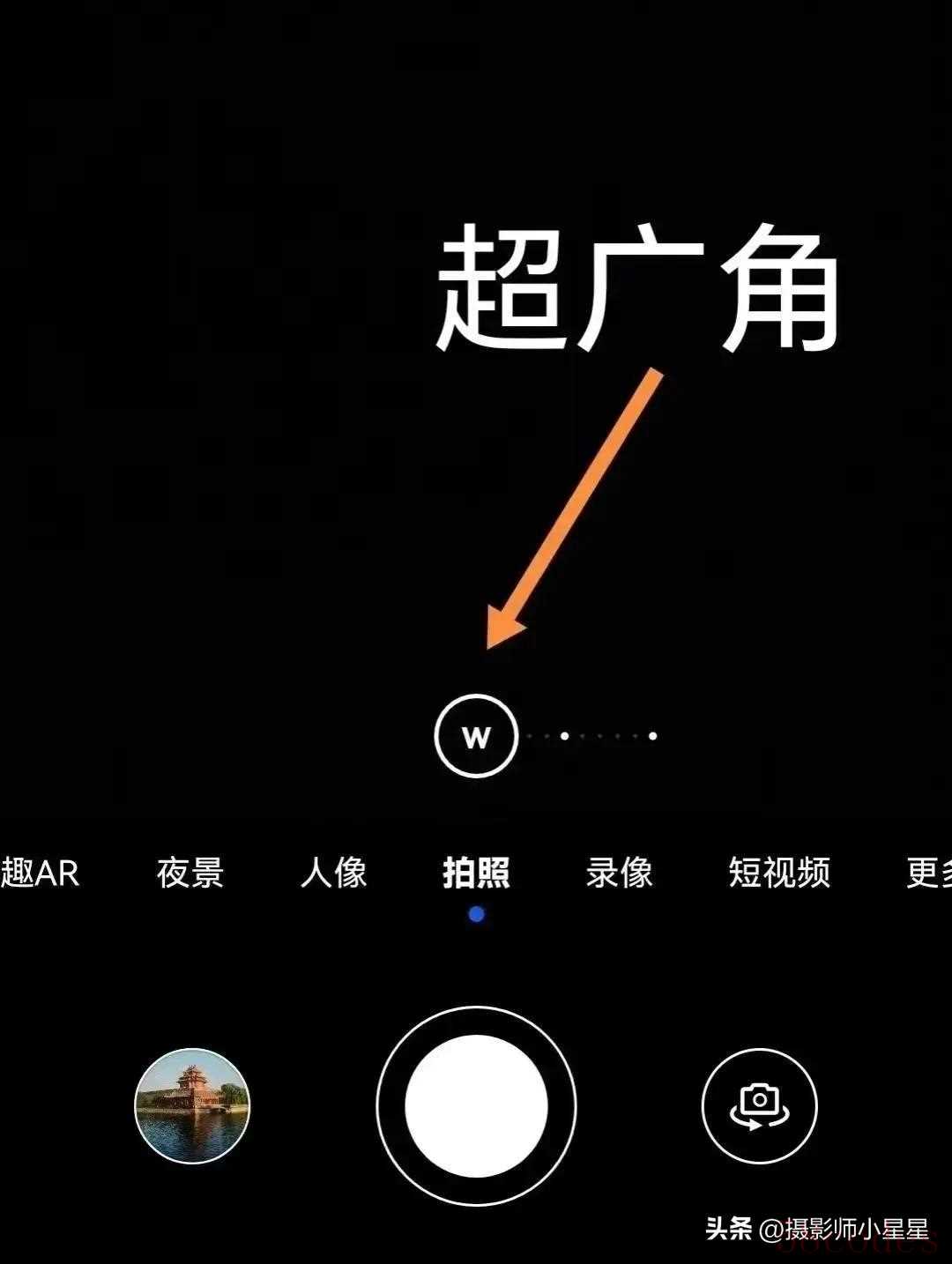
Task: Select the 人像 portrait mode
Action: 333,873
